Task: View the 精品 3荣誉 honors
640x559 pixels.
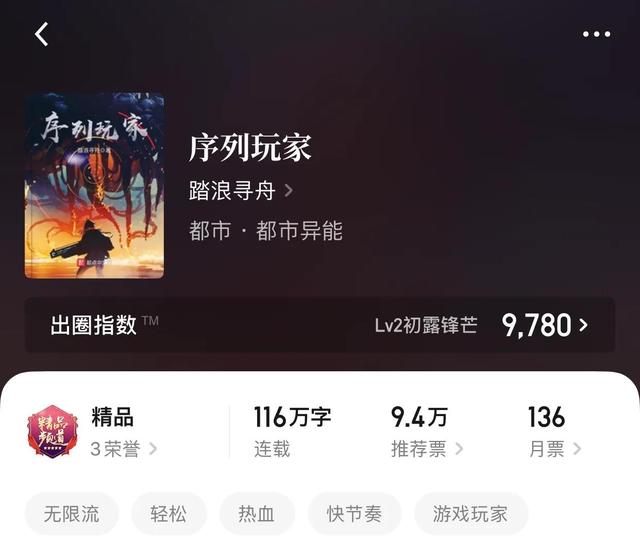Action: 95,432
